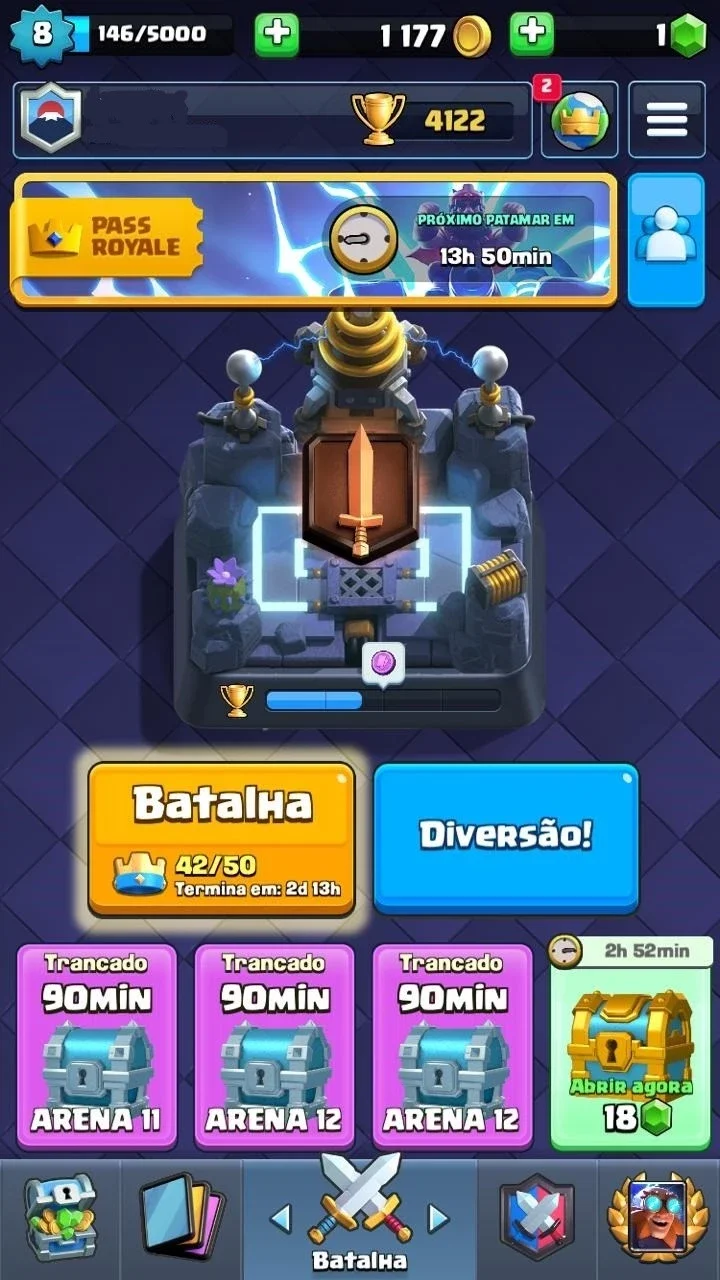Switch to the events tab with goggles character
Screen dimensions: 720x1280
click(x=658, y=1219)
